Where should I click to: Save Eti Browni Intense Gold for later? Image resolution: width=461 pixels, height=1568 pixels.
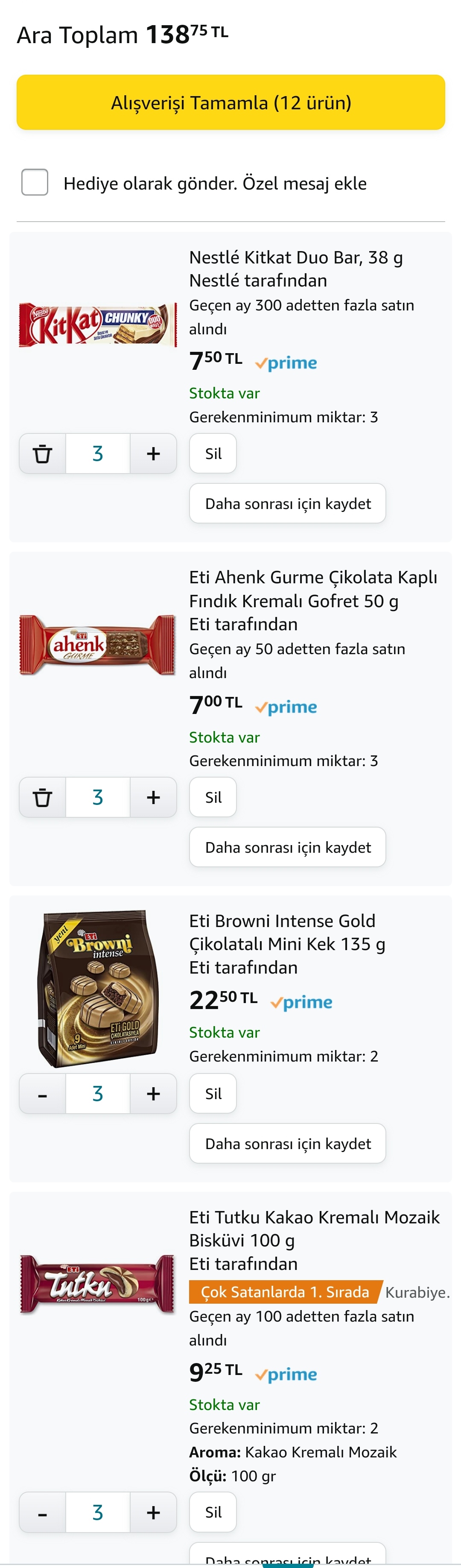tap(287, 1144)
